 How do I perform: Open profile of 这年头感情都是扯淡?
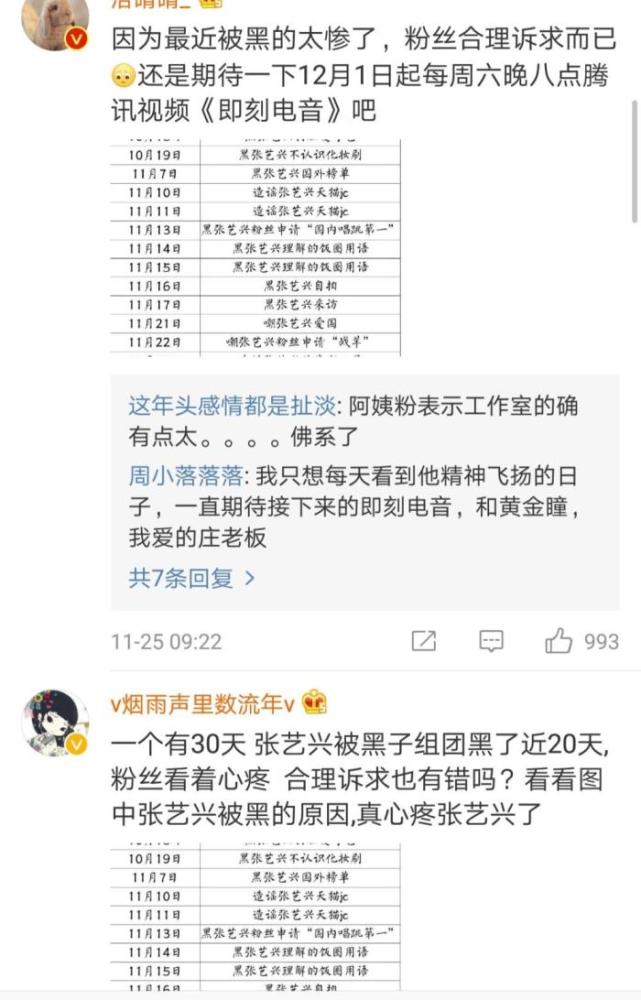pyautogui.click(x=226, y=407)
